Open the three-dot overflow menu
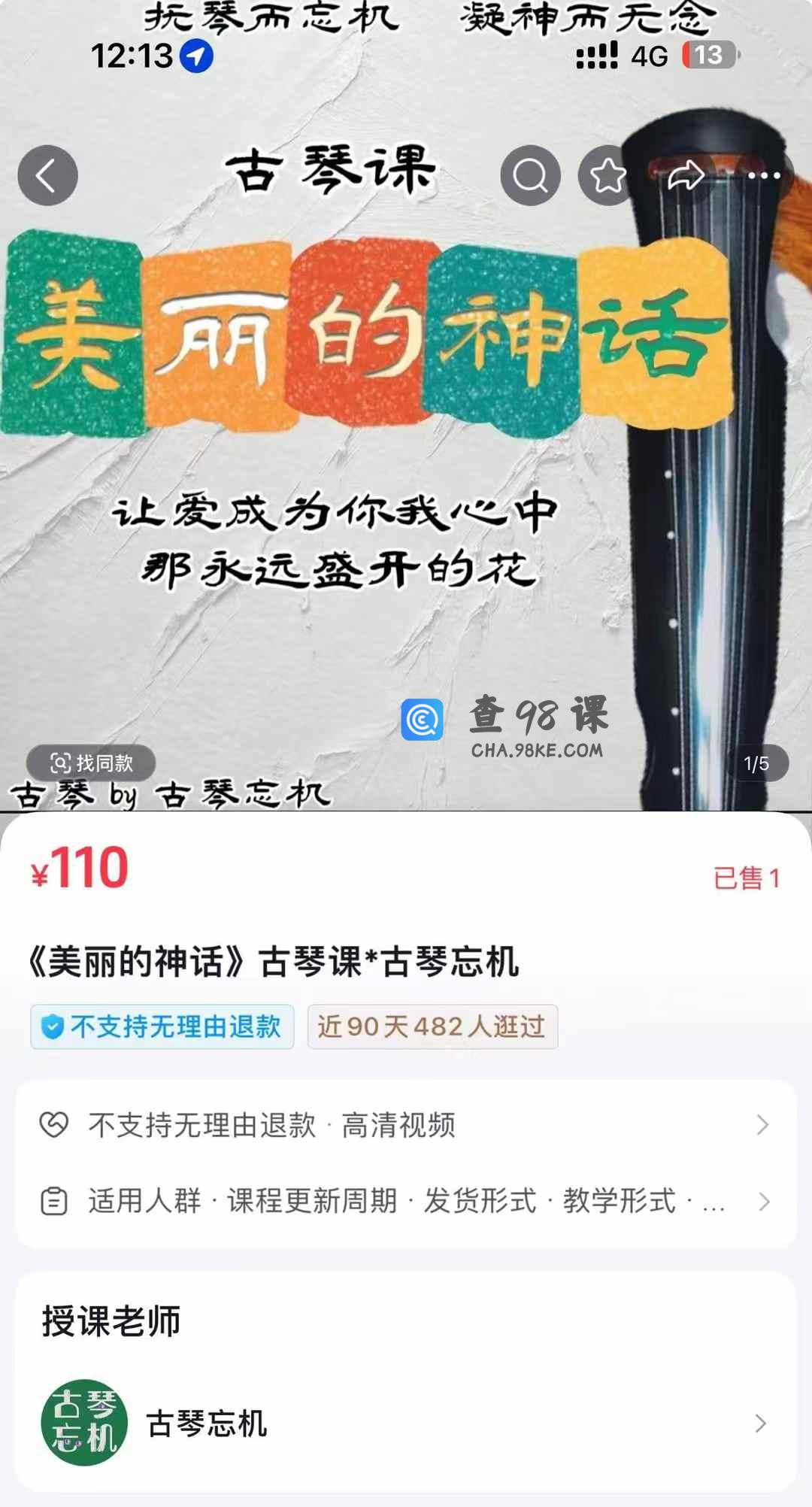Screen dimensions: 812x1507 (764, 176)
